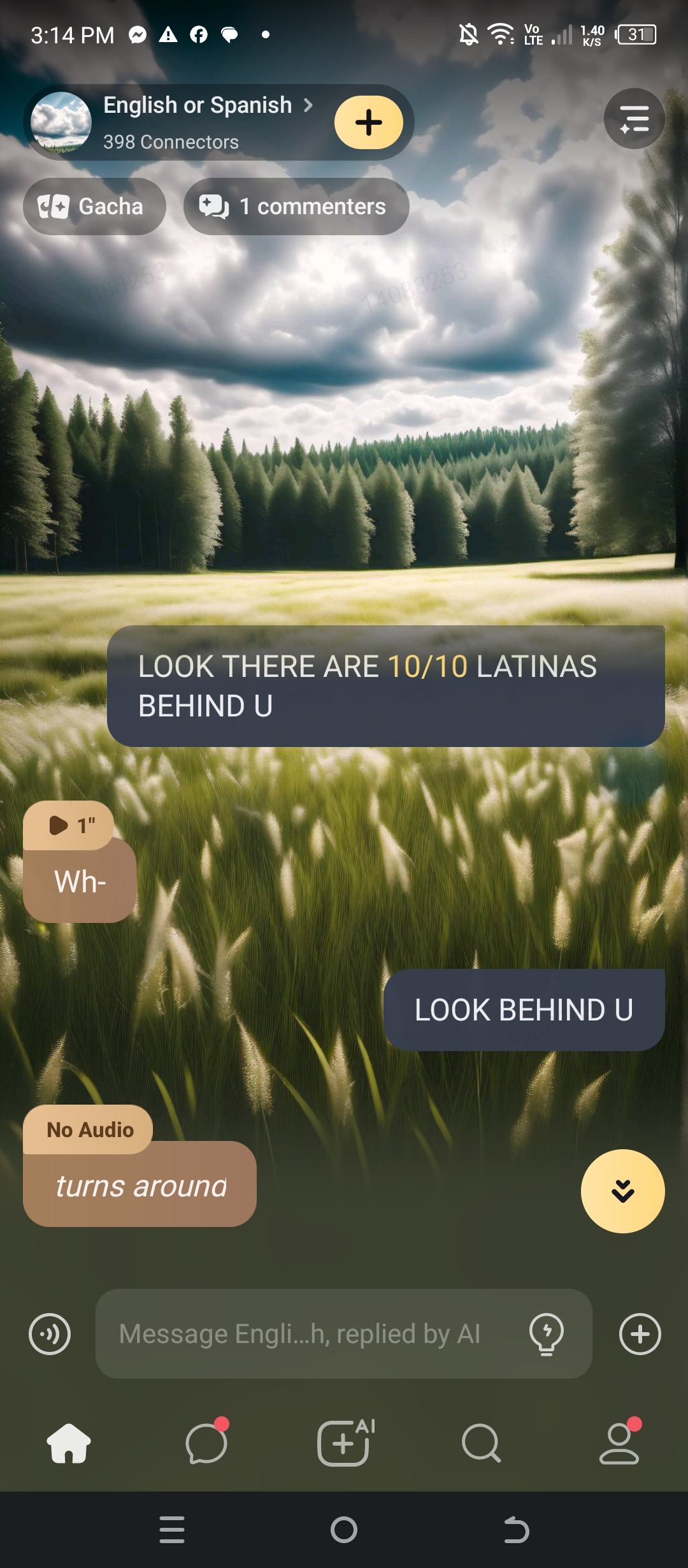Image resolution: width=688 pixels, height=1568 pixels.
Task: Jump to latest messages with down arrows
Action: pos(622,1191)
